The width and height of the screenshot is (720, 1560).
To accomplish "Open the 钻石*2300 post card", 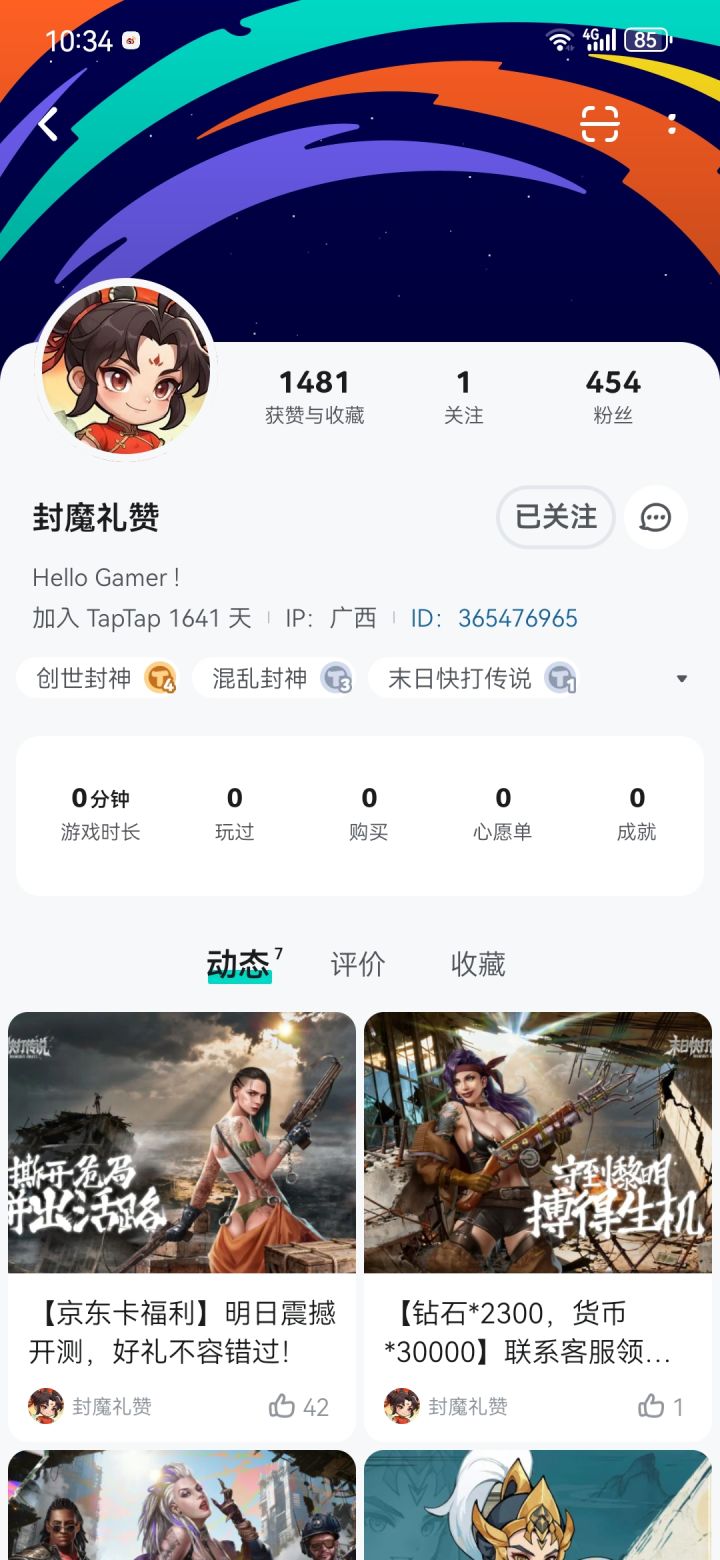I will click(x=538, y=1226).
